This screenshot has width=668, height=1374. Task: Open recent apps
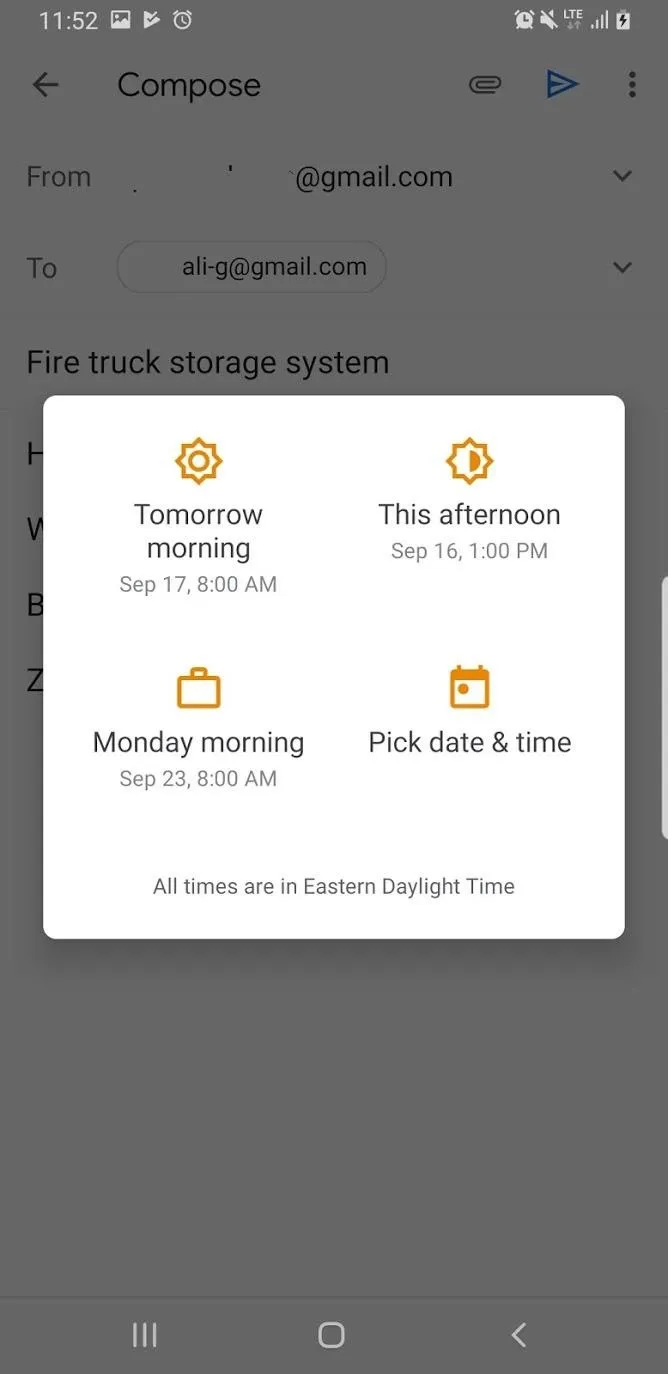[x=145, y=1334]
